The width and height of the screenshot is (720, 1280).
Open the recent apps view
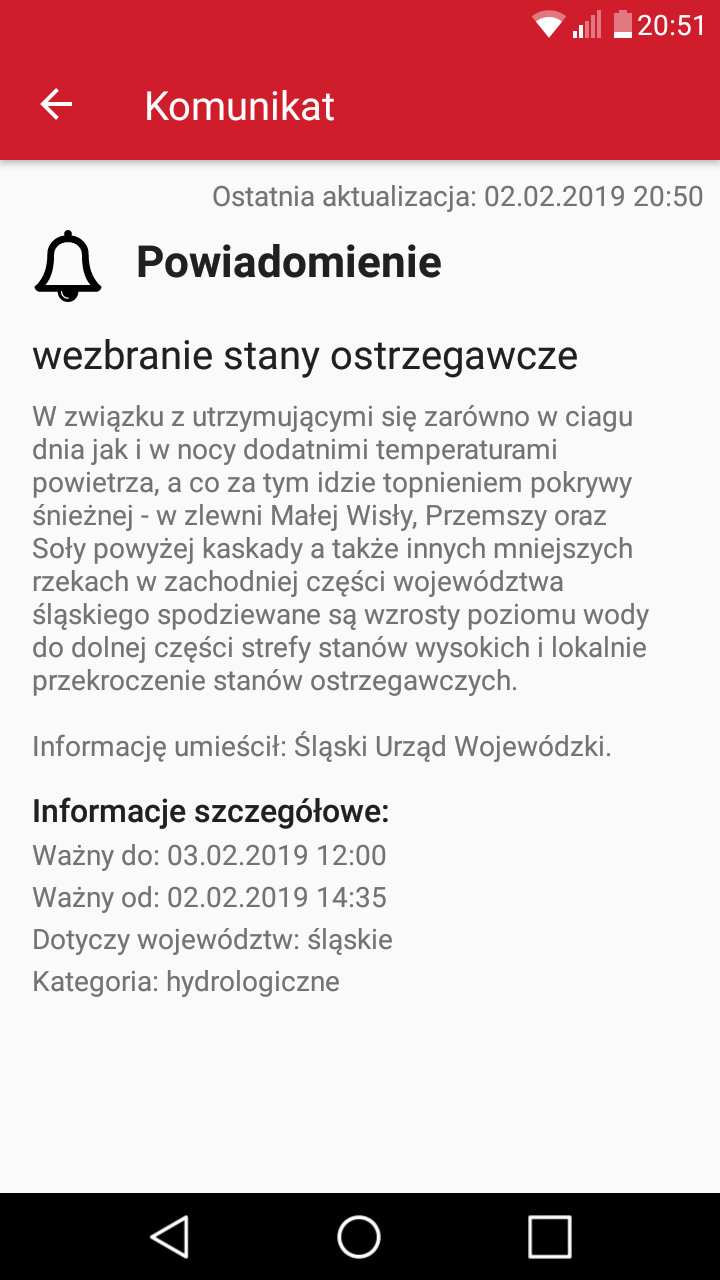pos(549,1236)
